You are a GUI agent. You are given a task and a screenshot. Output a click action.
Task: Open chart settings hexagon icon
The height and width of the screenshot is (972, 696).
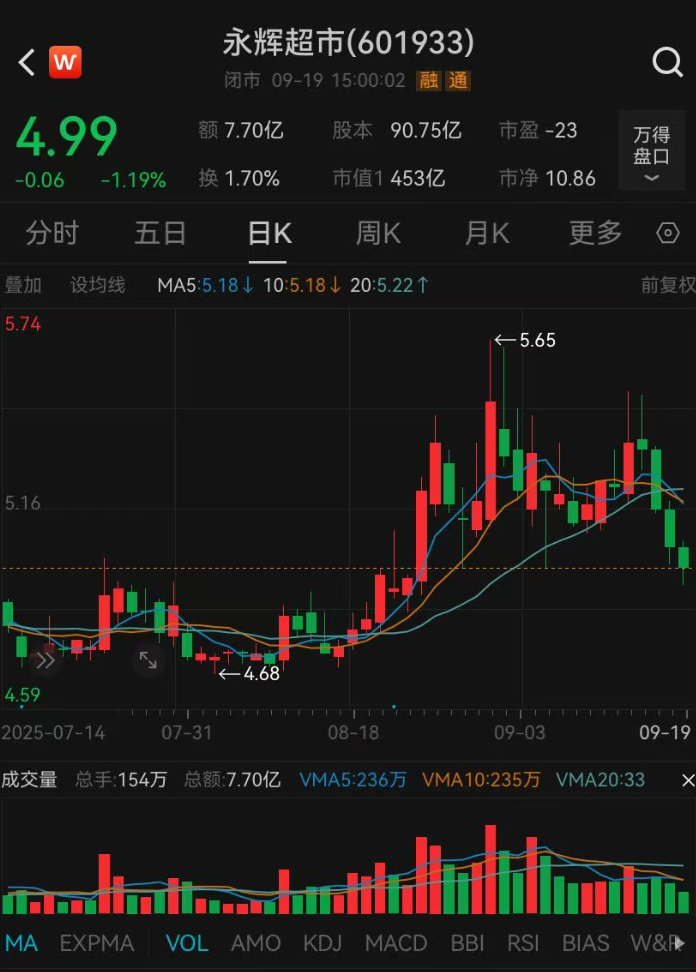point(667,233)
